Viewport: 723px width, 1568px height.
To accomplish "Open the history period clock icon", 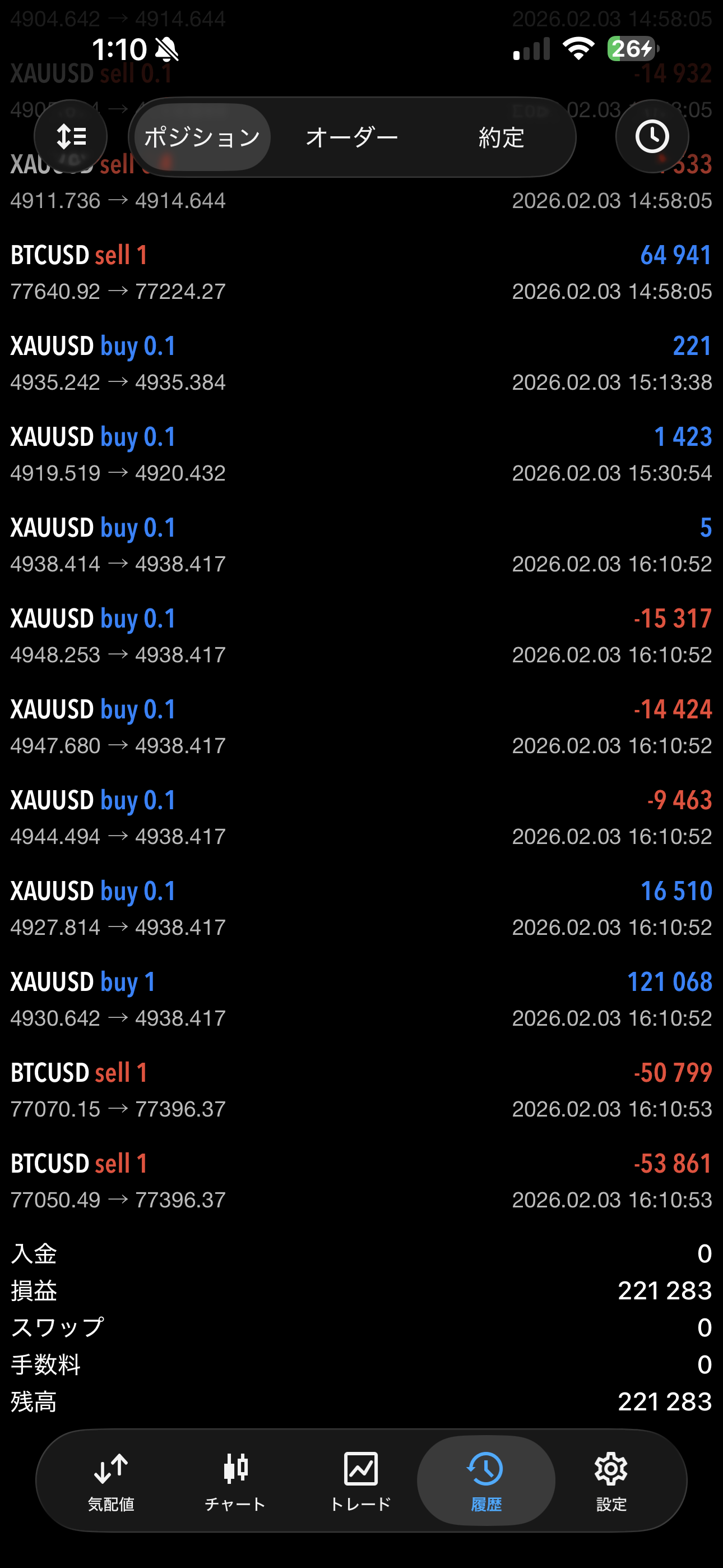I will [652, 136].
